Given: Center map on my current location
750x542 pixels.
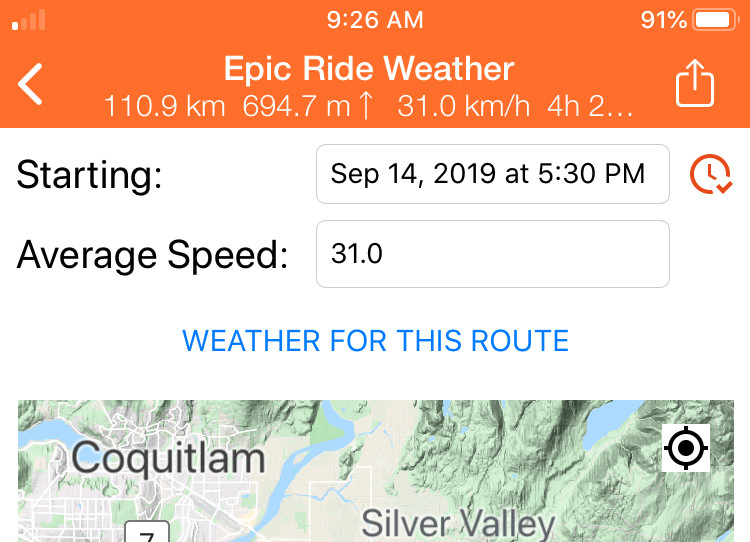Looking at the screenshot, I should tap(686, 447).
